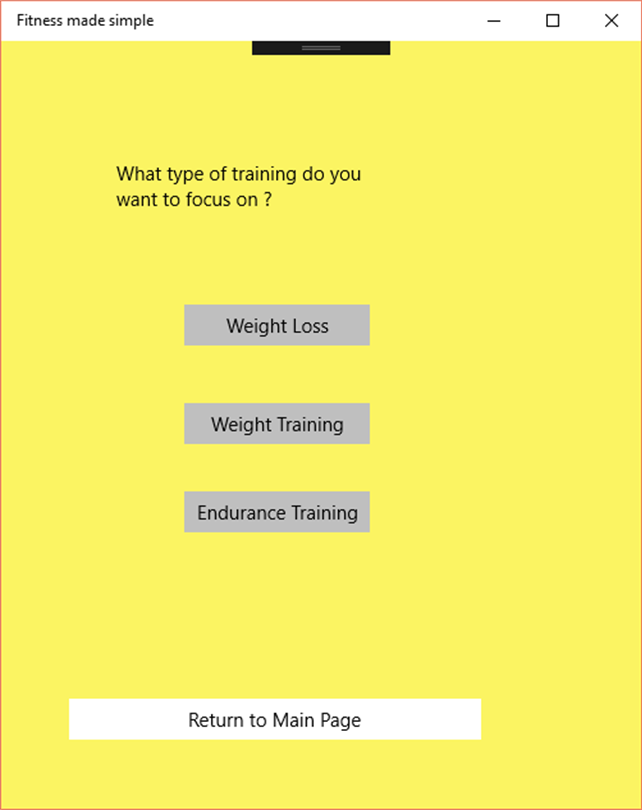Return to Main Page
Image resolution: width=642 pixels, height=810 pixels.
(x=275, y=719)
